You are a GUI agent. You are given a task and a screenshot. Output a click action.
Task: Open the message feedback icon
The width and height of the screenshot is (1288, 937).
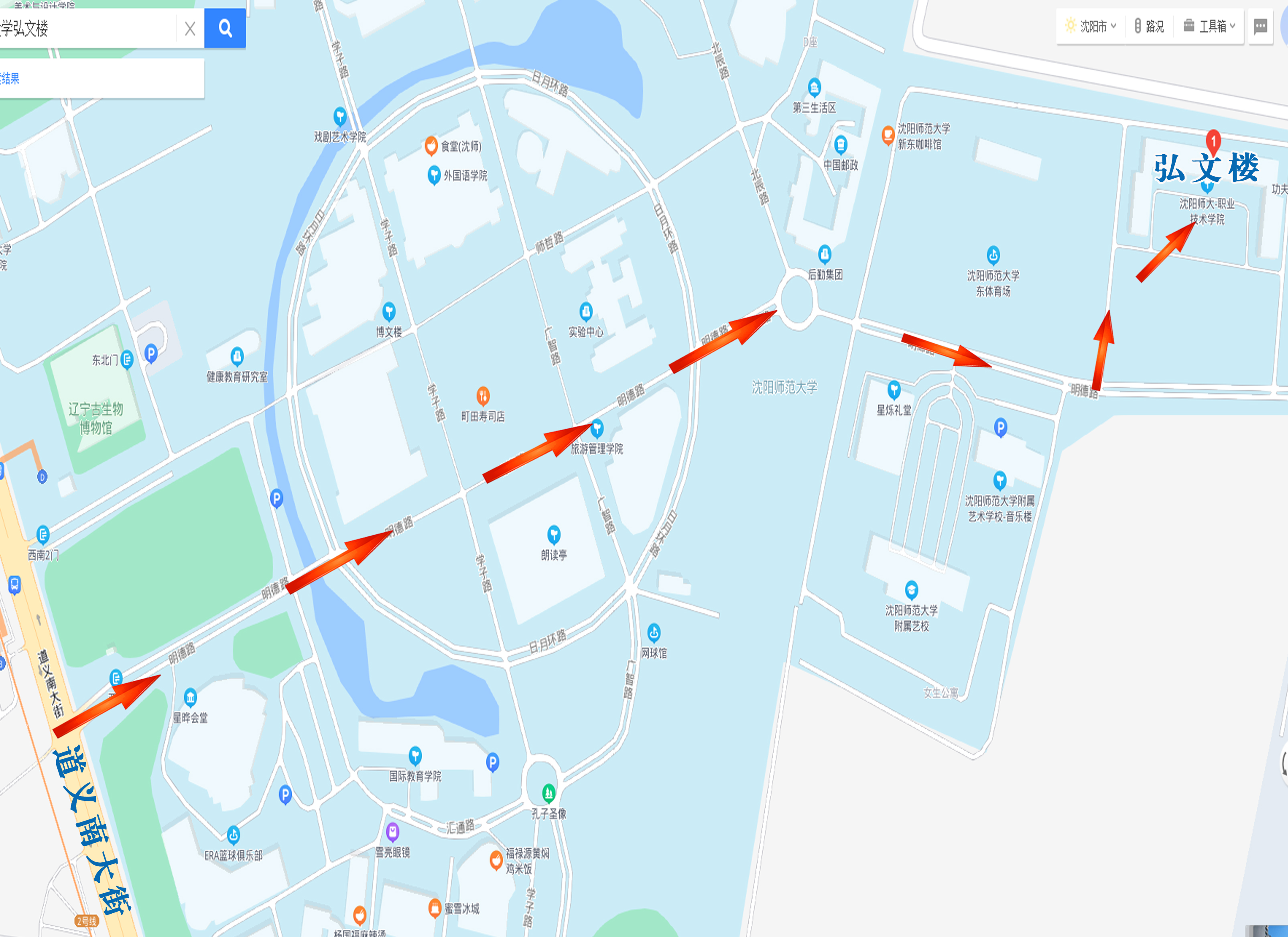[1260, 26]
